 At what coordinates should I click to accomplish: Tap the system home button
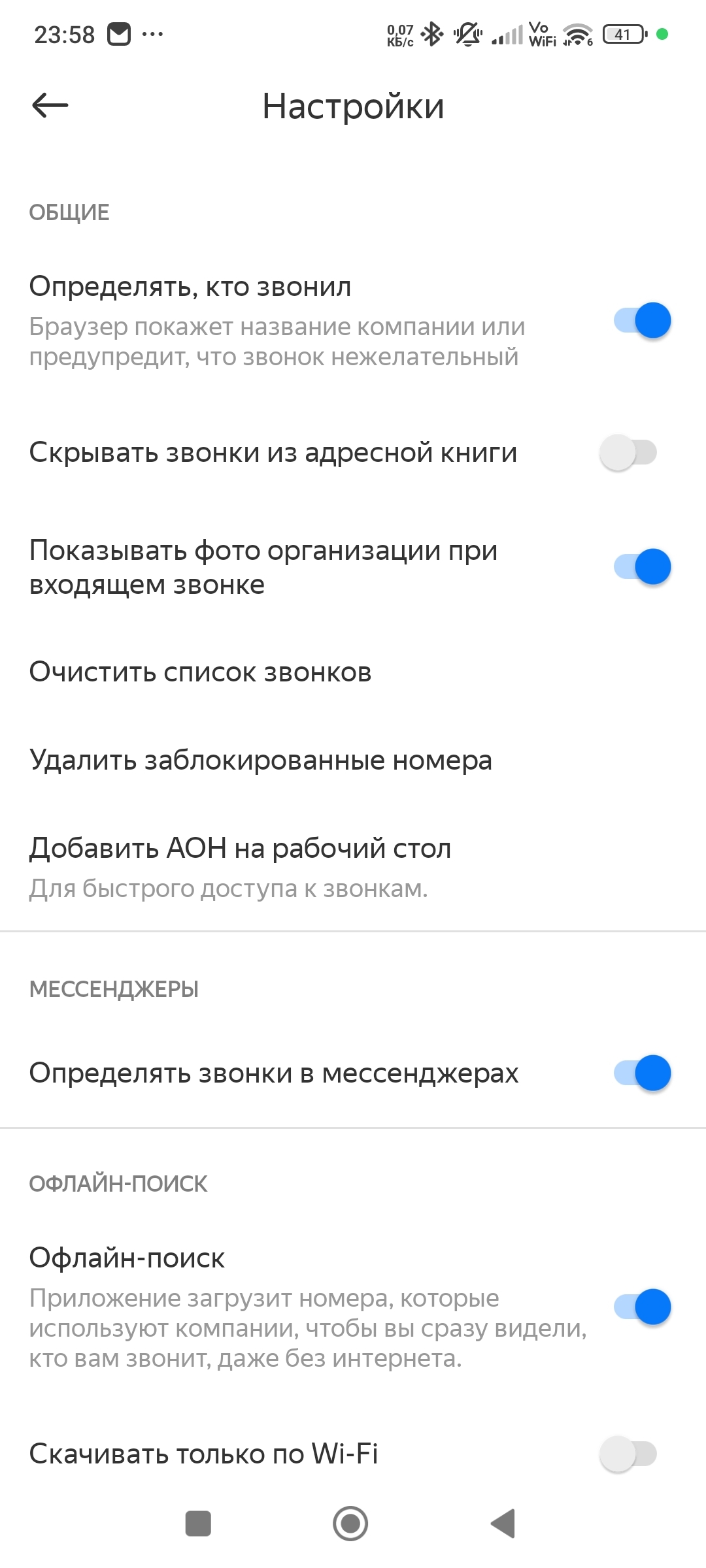pos(350,1524)
